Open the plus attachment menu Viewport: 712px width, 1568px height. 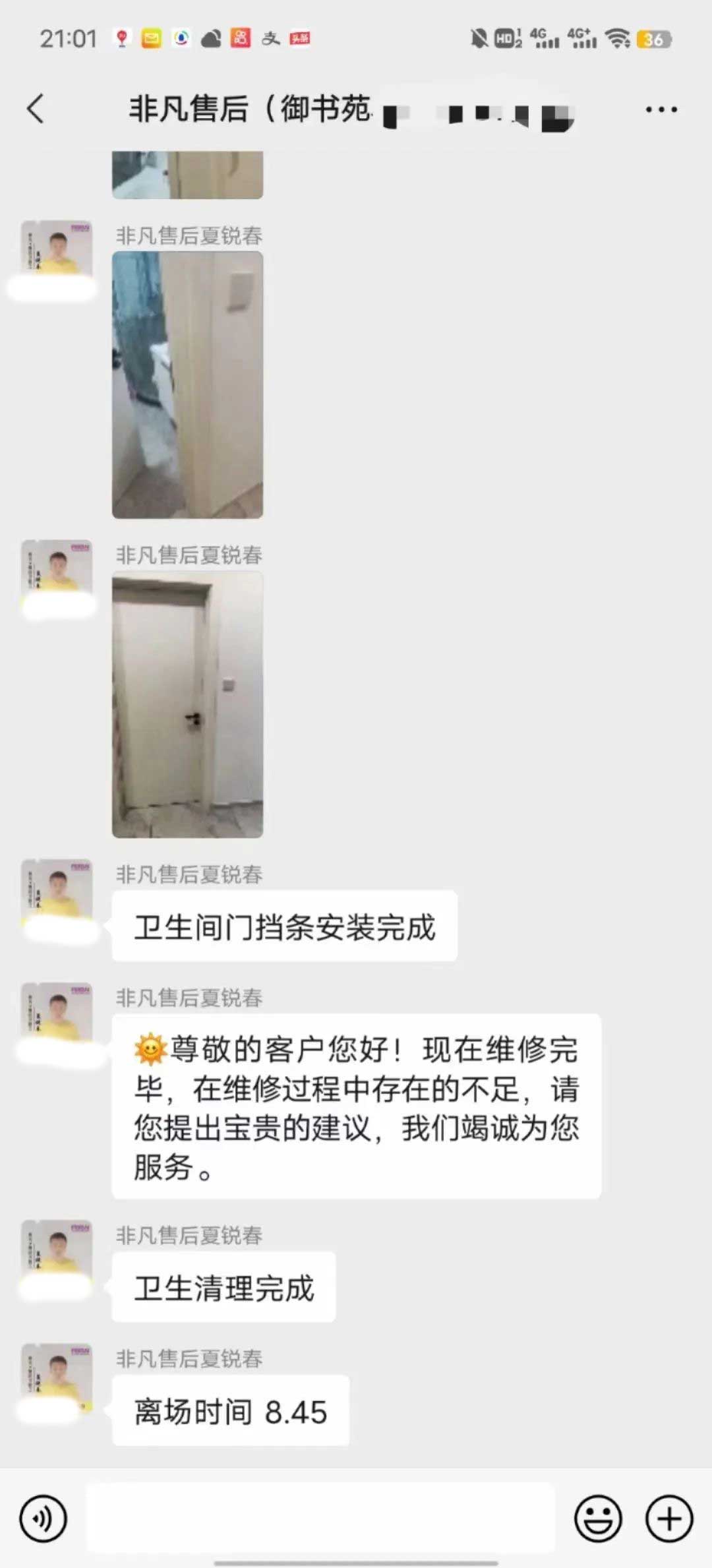click(x=668, y=1519)
